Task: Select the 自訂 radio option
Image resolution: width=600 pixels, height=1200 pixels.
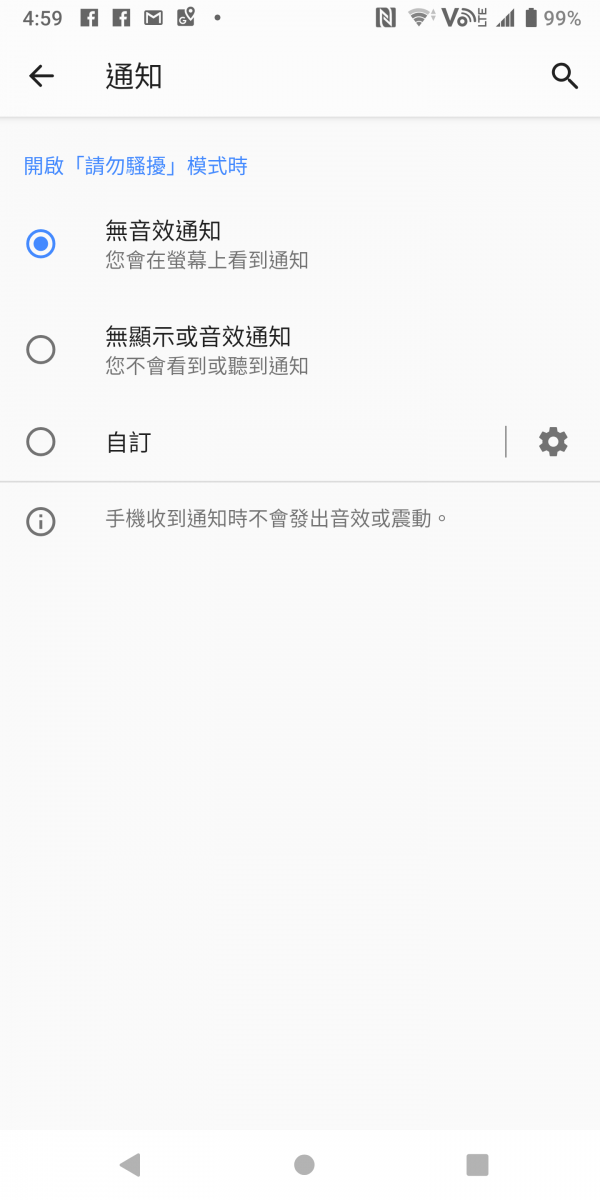Action: click(x=252, y=442)
